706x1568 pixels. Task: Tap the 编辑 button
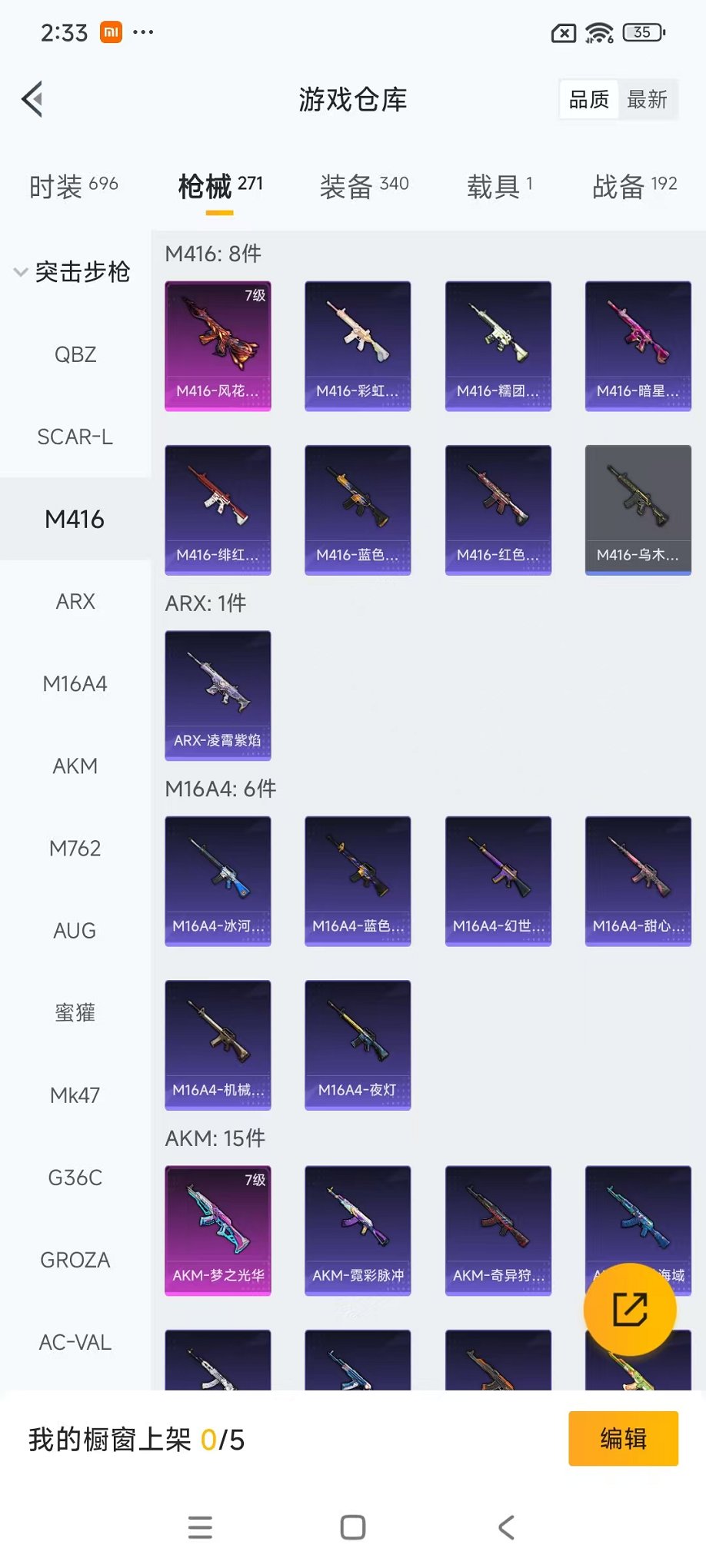[x=623, y=1438]
